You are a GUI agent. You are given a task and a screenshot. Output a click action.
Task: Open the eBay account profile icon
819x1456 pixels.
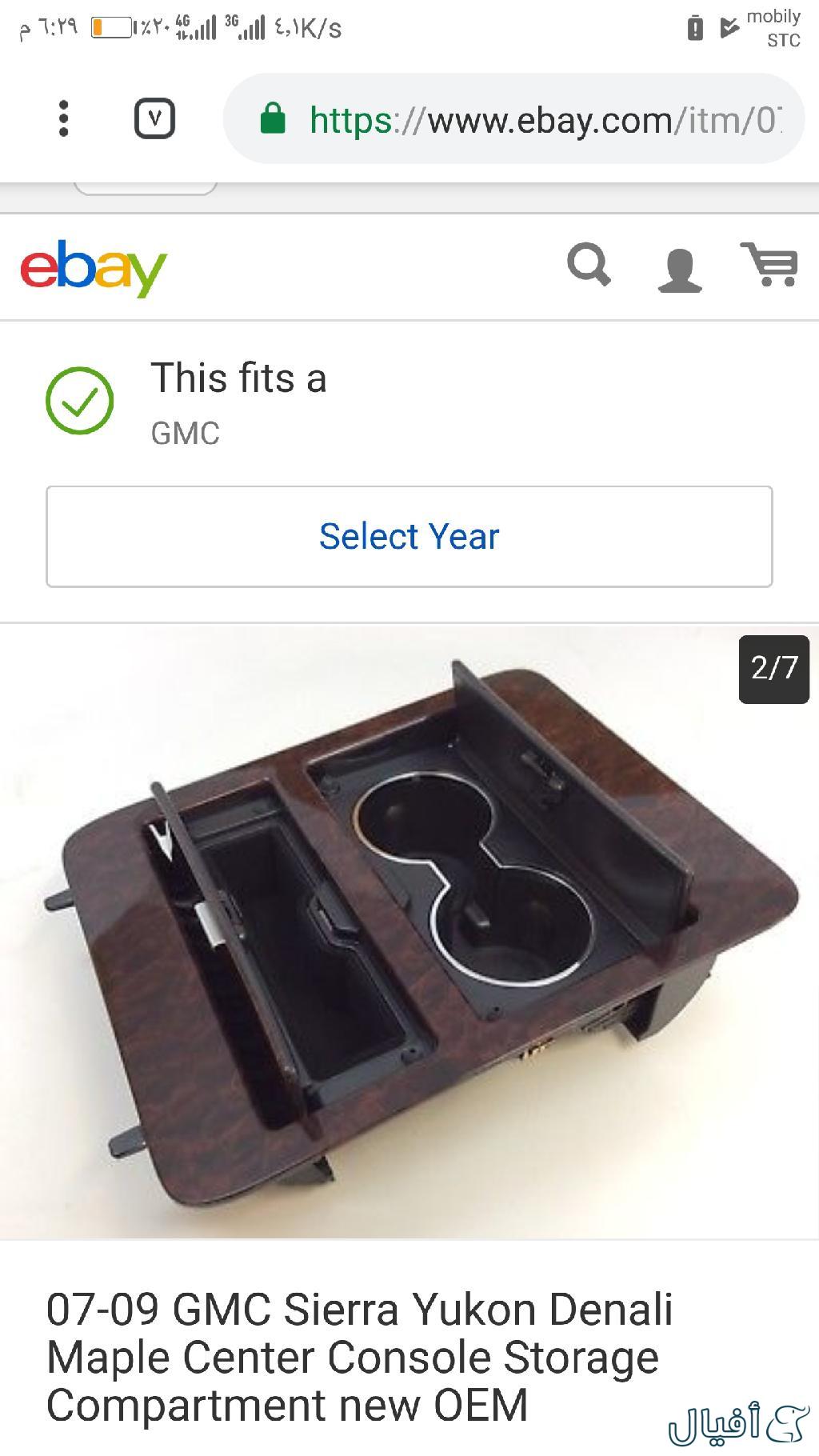coord(679,269)
